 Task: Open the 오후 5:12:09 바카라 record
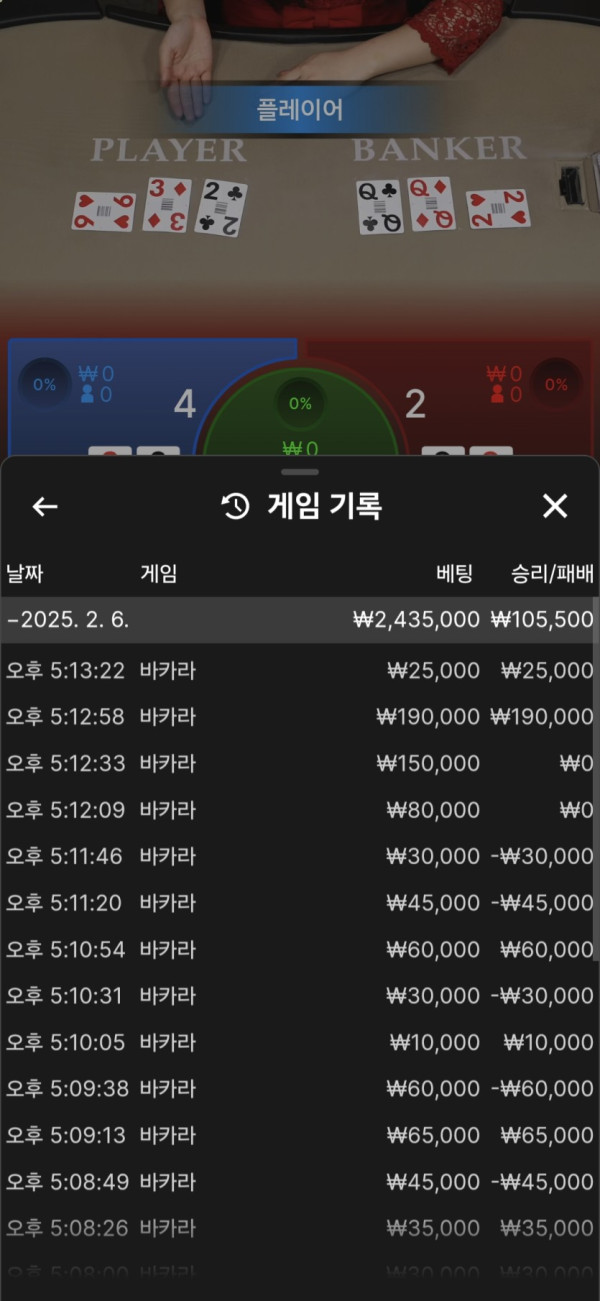(x=298, y=810)
